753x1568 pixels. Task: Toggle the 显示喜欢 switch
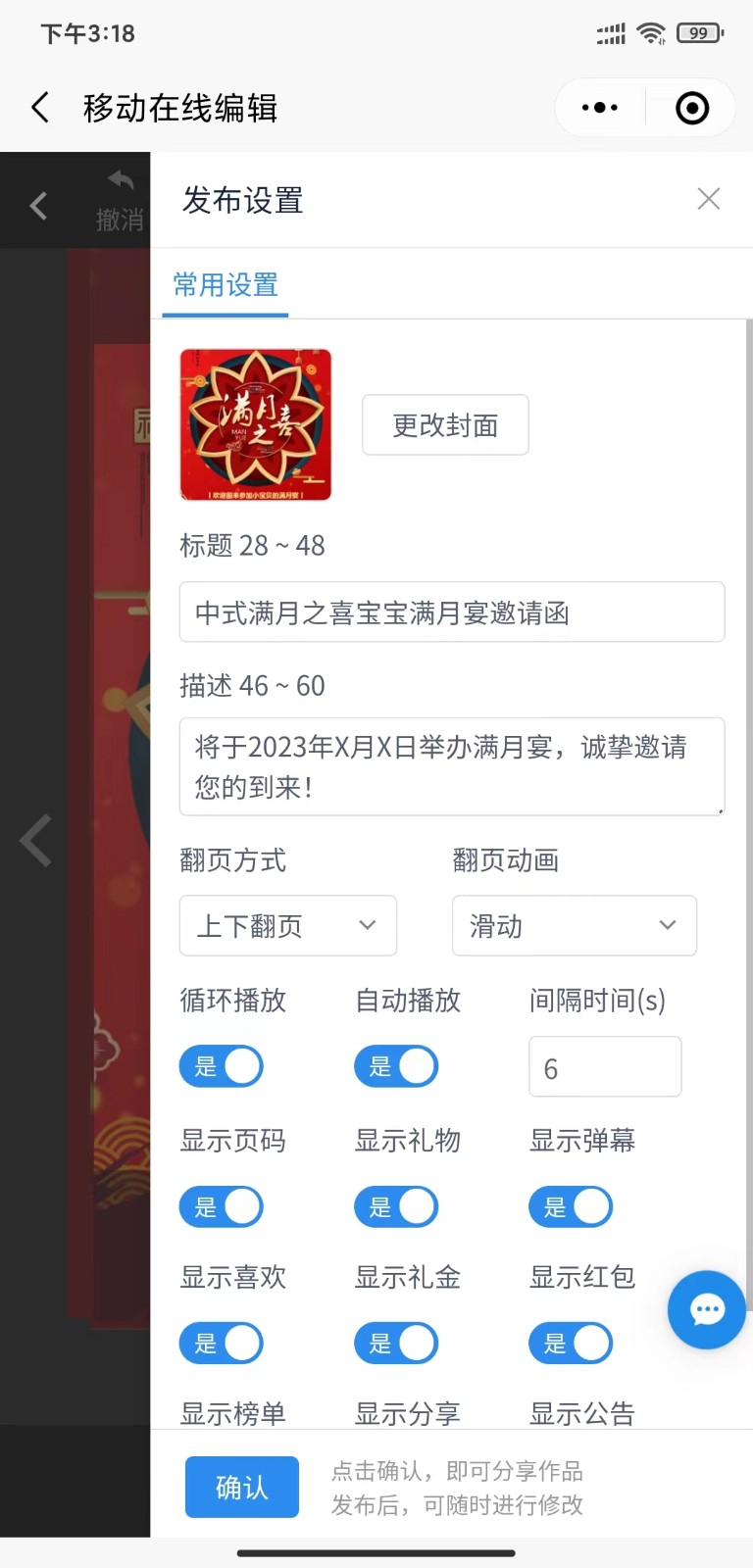click(x=222, y=1343)
